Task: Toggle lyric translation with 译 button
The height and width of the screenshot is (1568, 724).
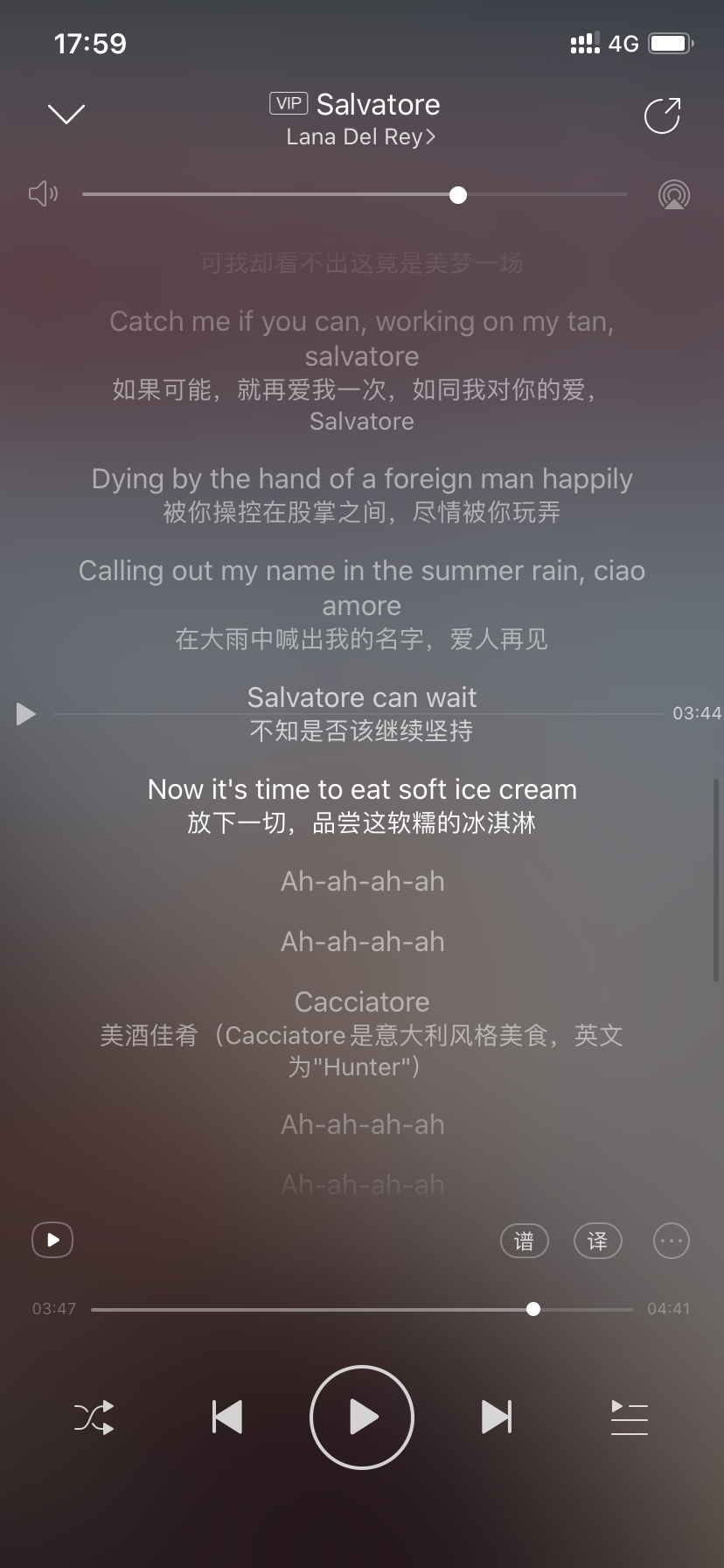Action: point(598,1241)
